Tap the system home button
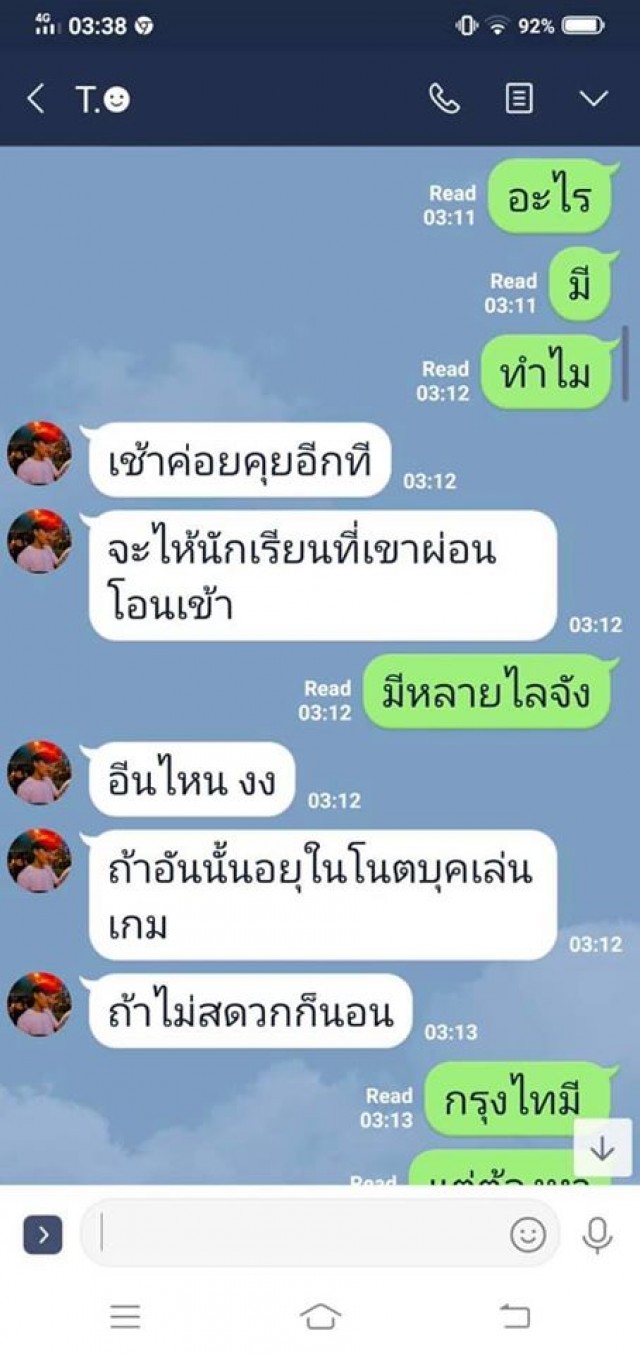Screen dimensions: 640x1354 click(320, 1317)
